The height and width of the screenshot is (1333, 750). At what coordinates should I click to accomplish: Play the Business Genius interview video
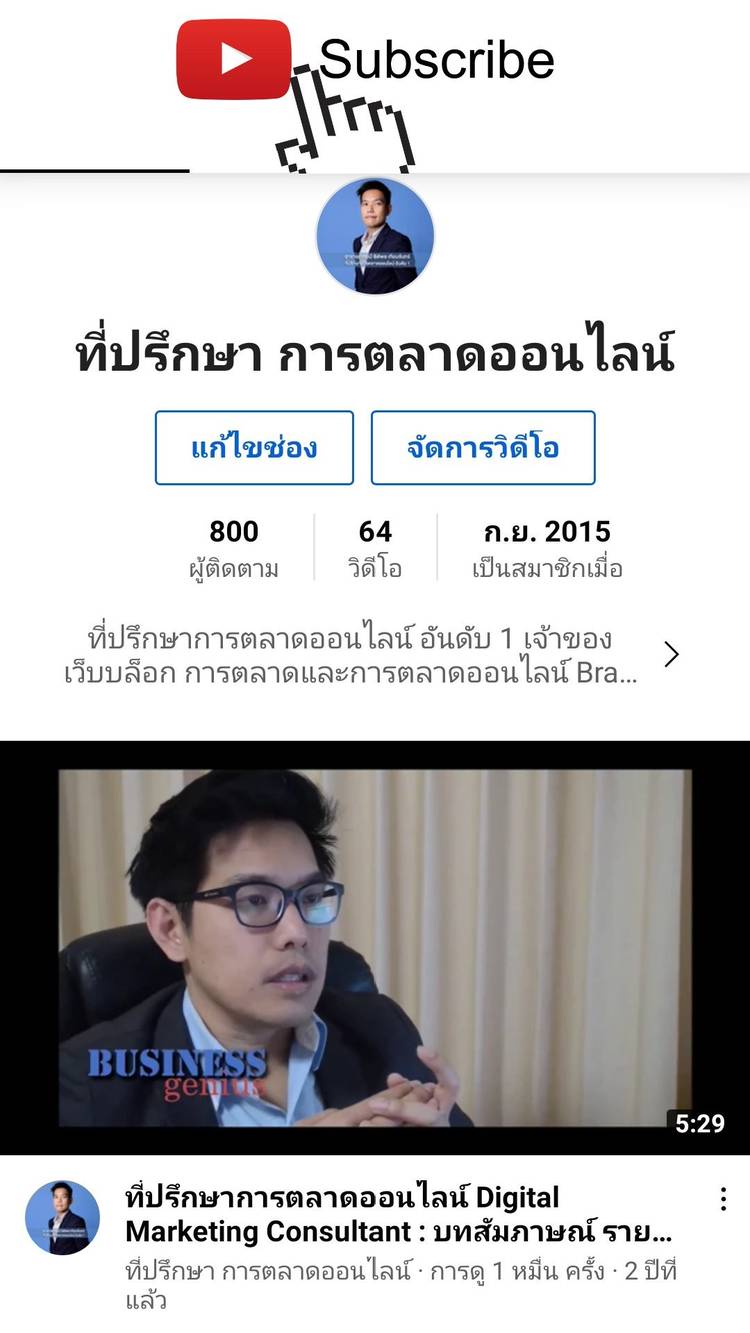coord(375,947)
